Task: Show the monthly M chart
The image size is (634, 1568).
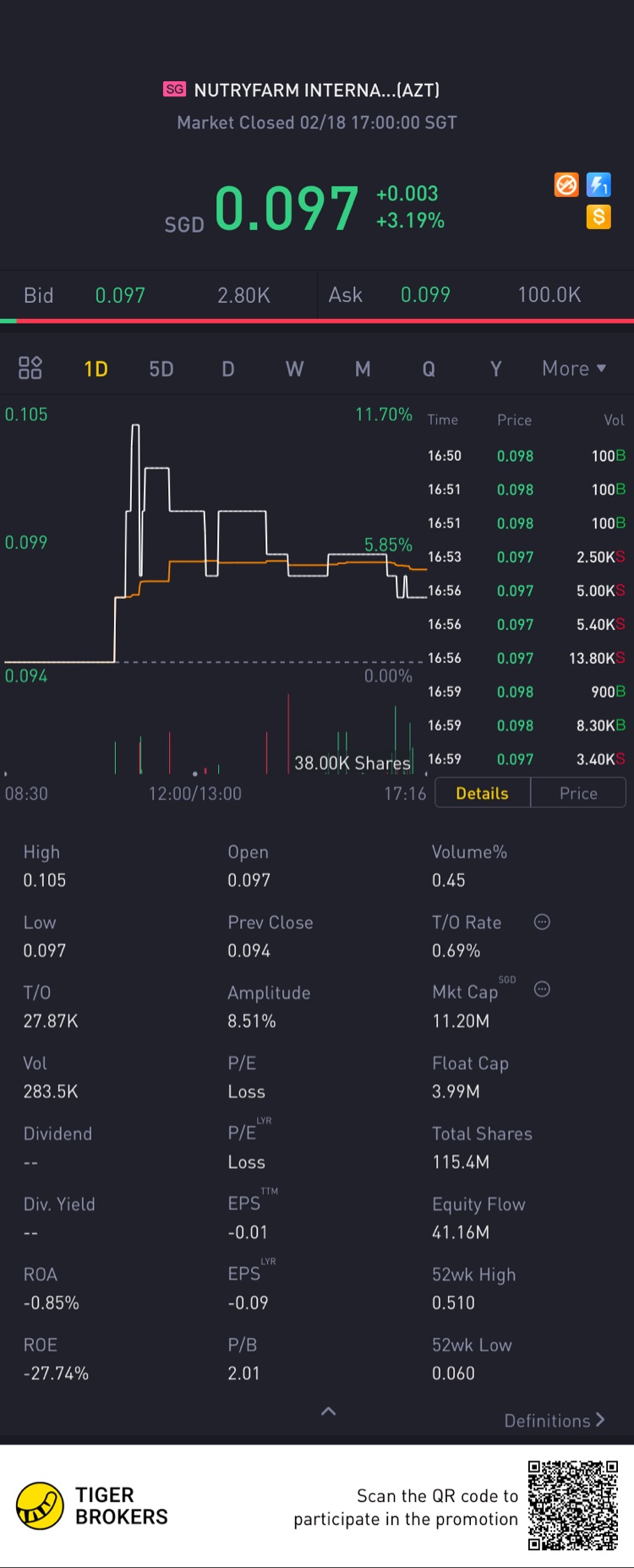Action: pos(363,369)
